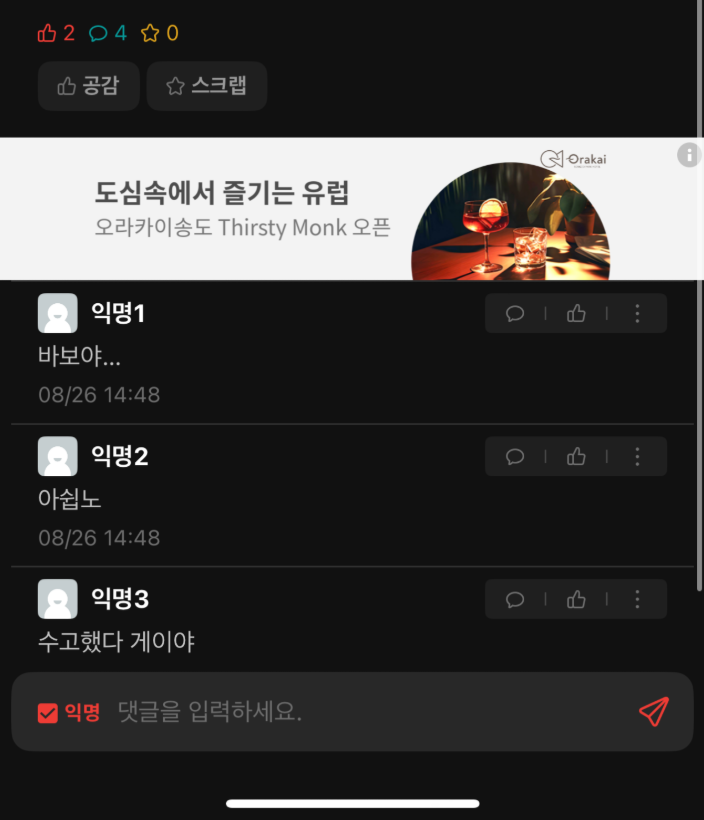Open more options for 익명2's comment
Screen dimensions: 704x820
tap(637, 456)
